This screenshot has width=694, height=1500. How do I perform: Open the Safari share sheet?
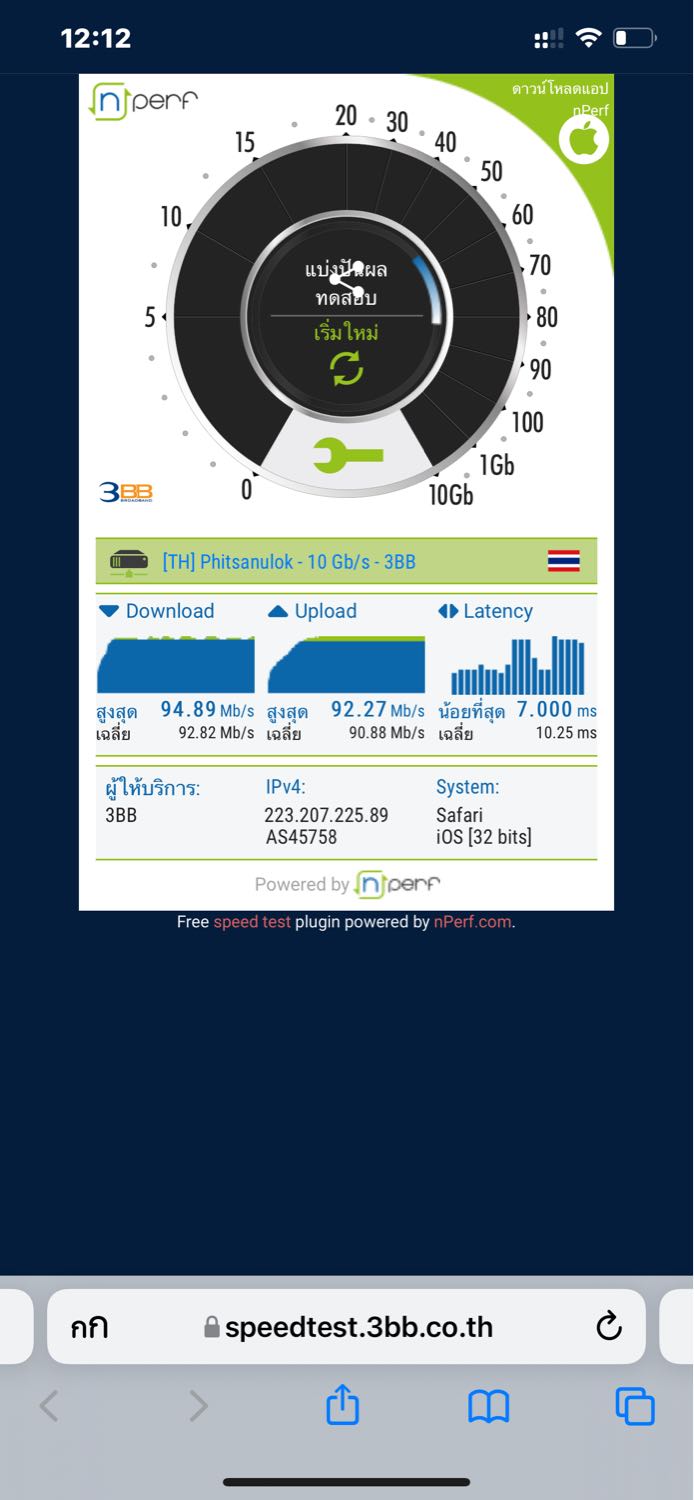[x=343, y=1405]
